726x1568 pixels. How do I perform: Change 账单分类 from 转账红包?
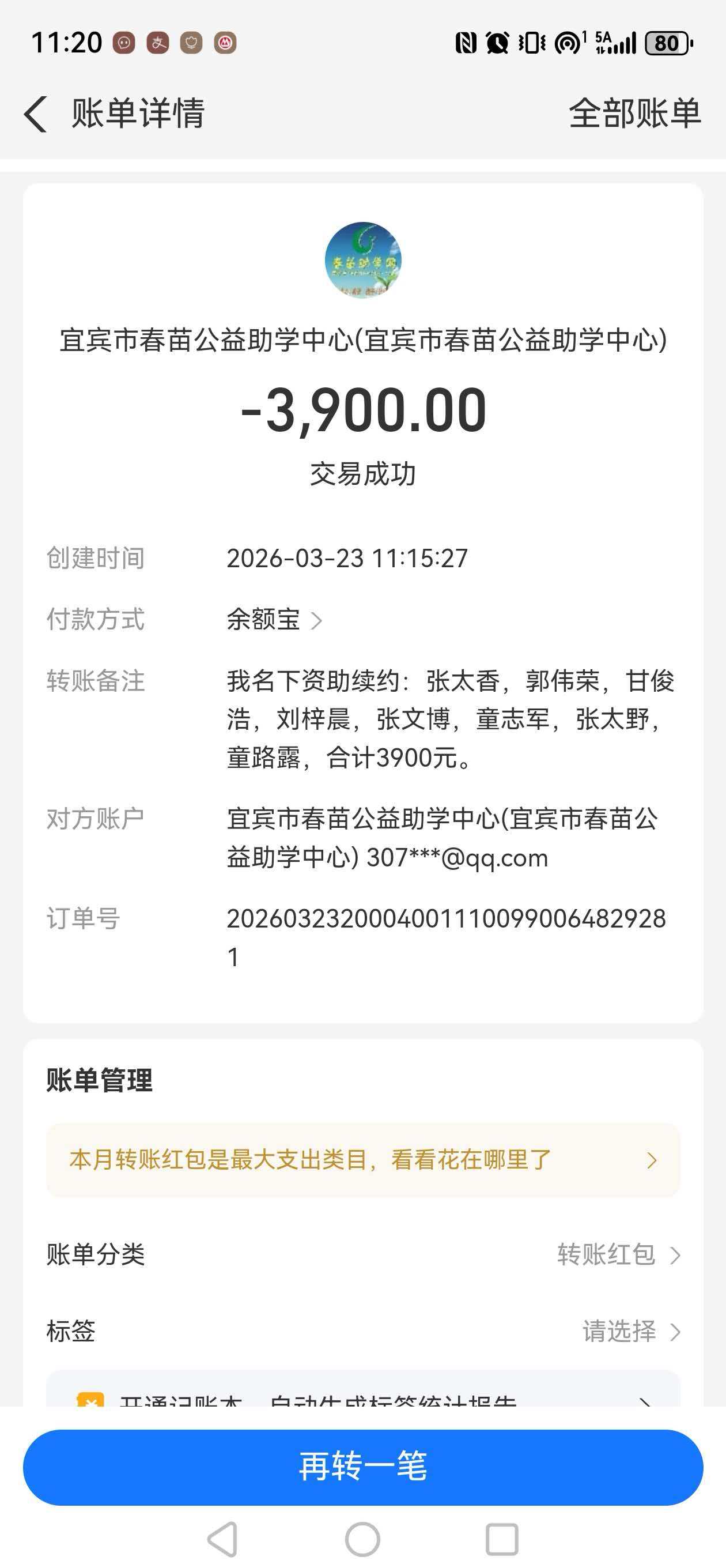tap(618, 1254)
